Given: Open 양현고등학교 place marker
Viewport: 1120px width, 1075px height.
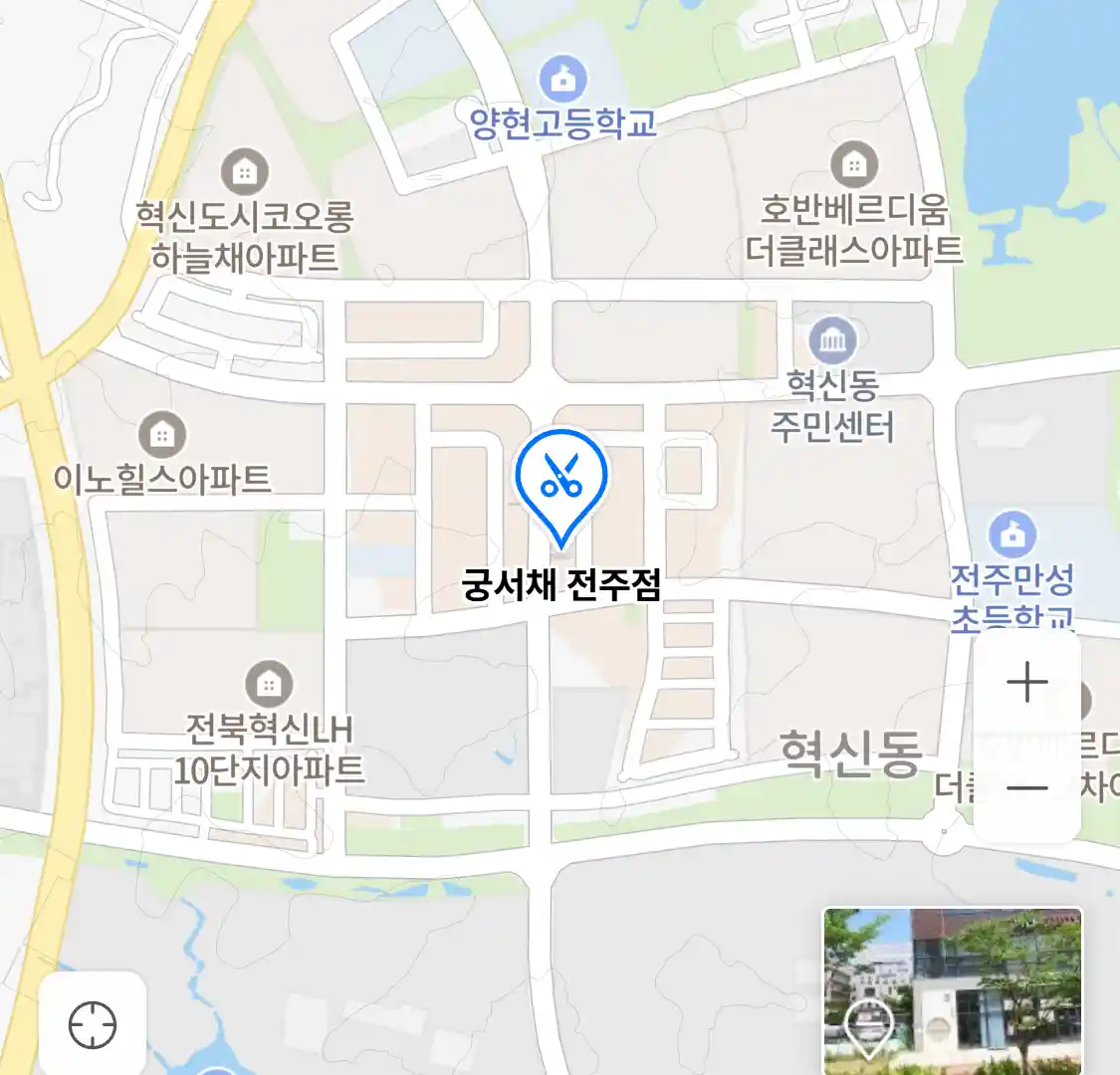Looking at the screenshot, I should click(x=563, y=80).
